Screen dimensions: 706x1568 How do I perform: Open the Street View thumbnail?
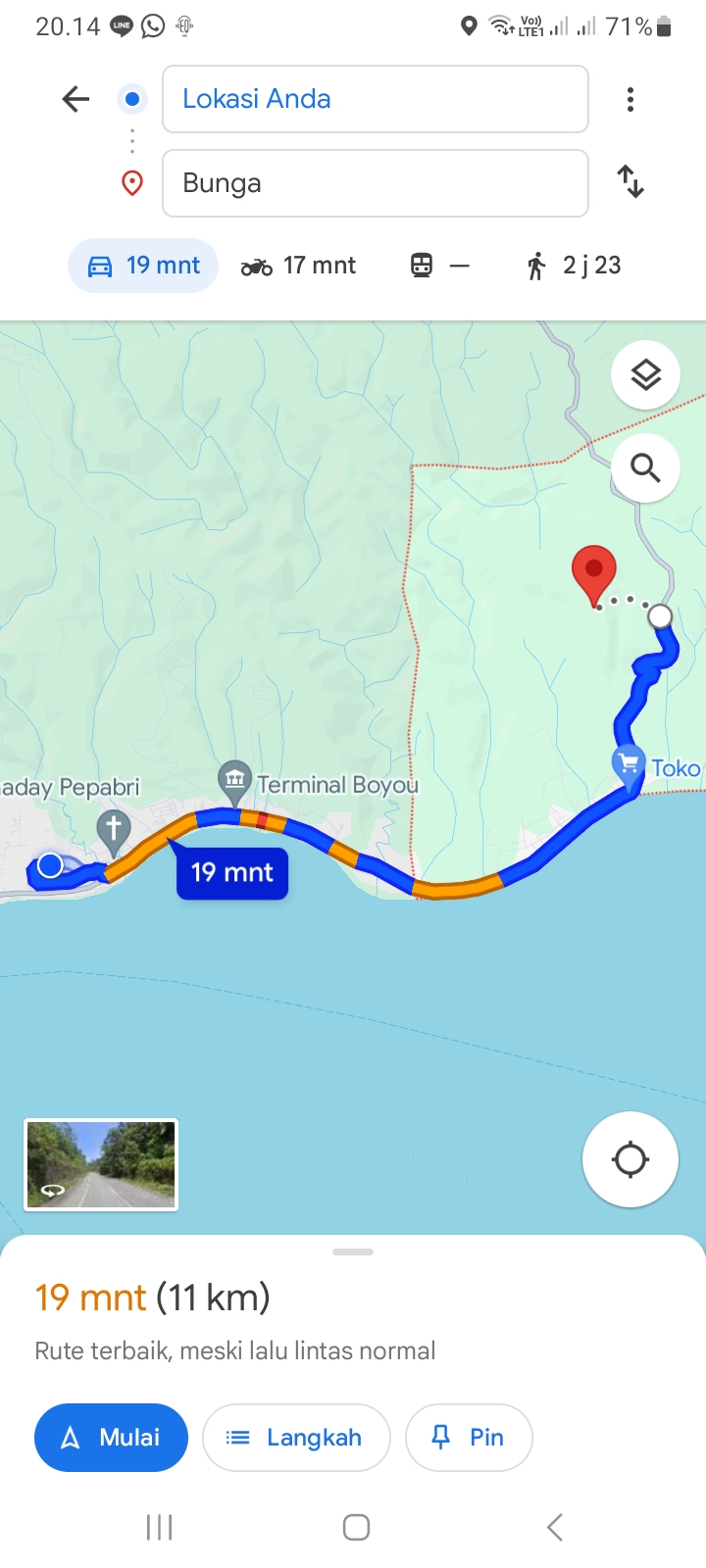tap(101, 1165)
